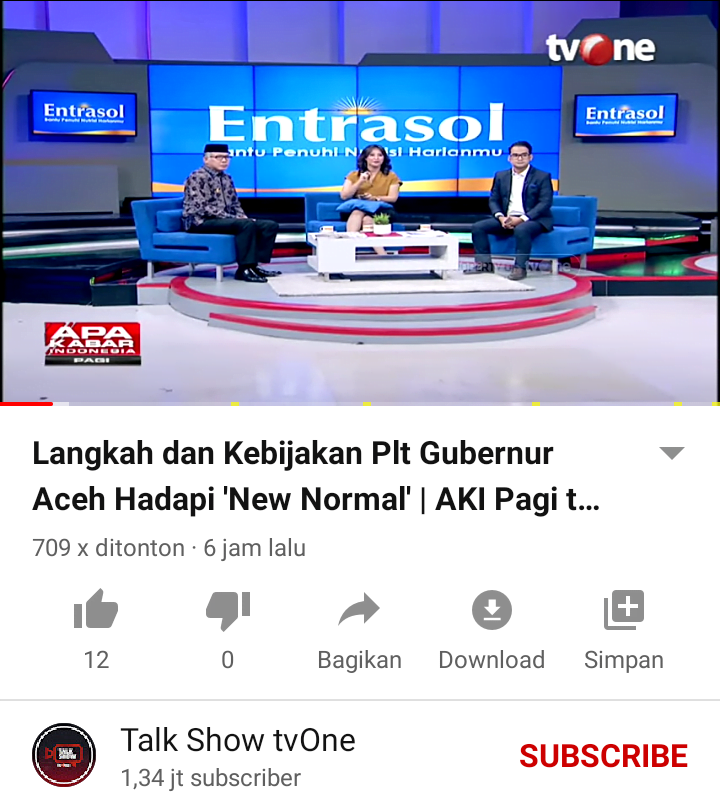The height and width of the screenshot is (809, 720).
Task: Tap the red video progress bar
Action: tap(28, 404)
